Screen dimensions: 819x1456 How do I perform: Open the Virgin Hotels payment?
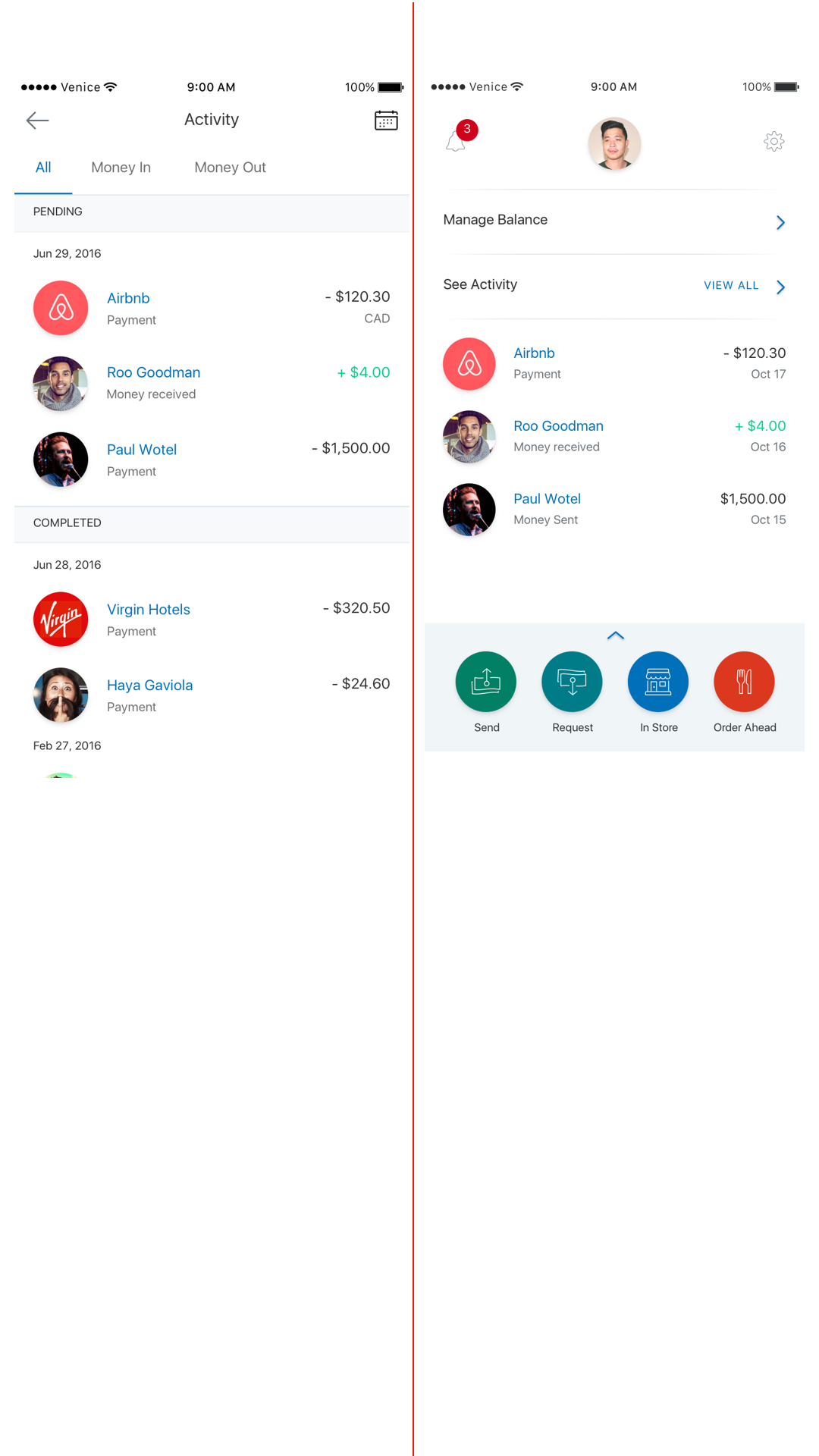[x=212, y=620]
